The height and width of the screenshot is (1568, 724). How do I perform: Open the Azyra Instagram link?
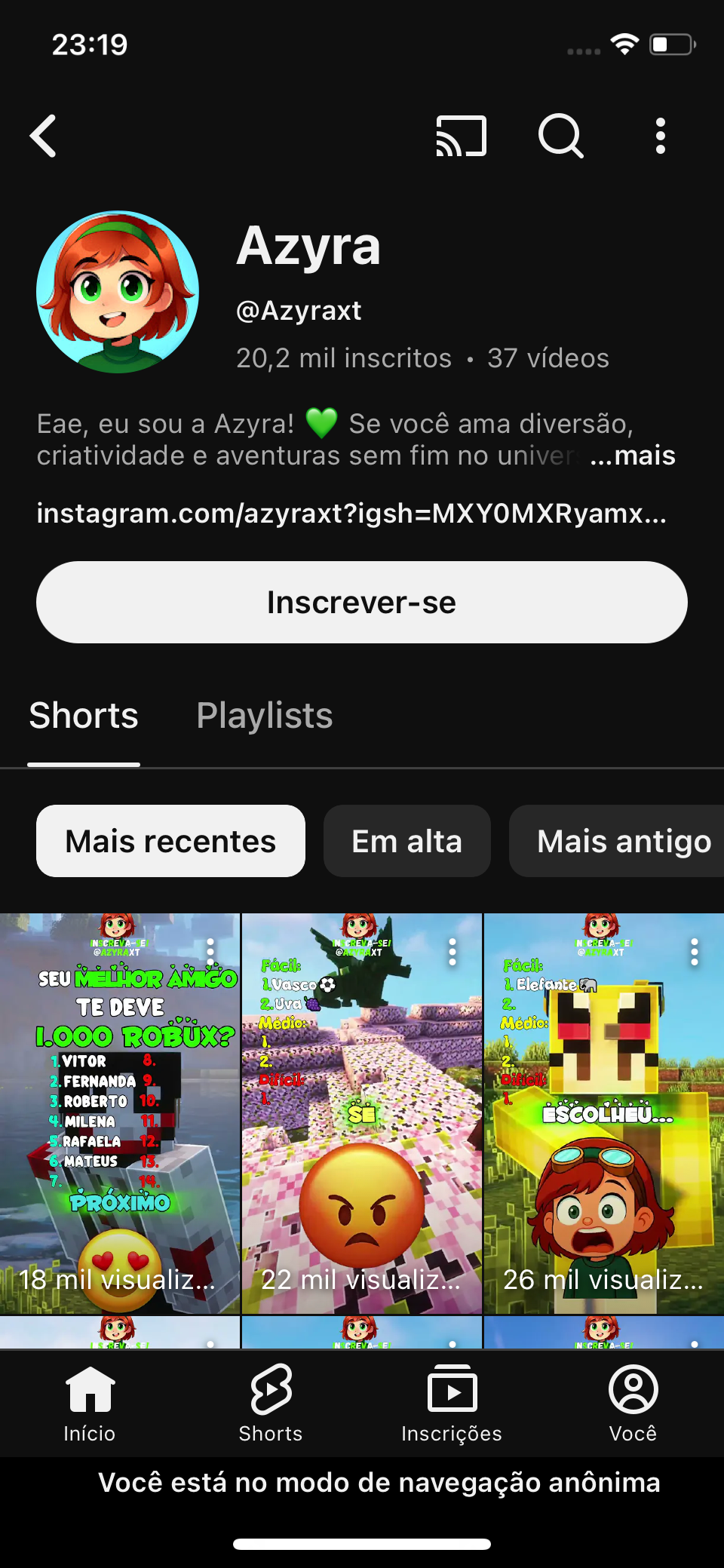pos(351,514)
